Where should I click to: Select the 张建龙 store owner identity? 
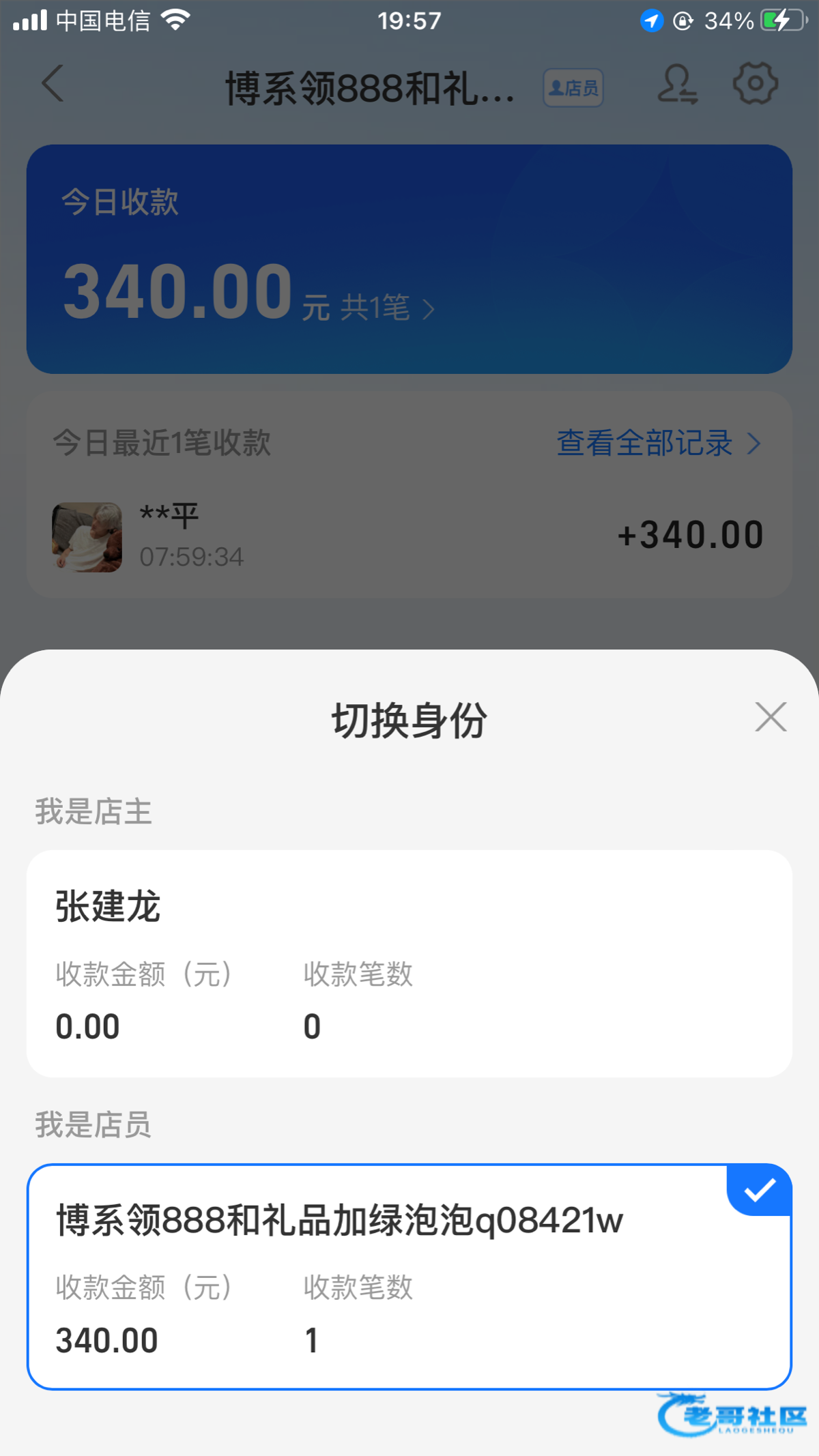click(409, 963)
